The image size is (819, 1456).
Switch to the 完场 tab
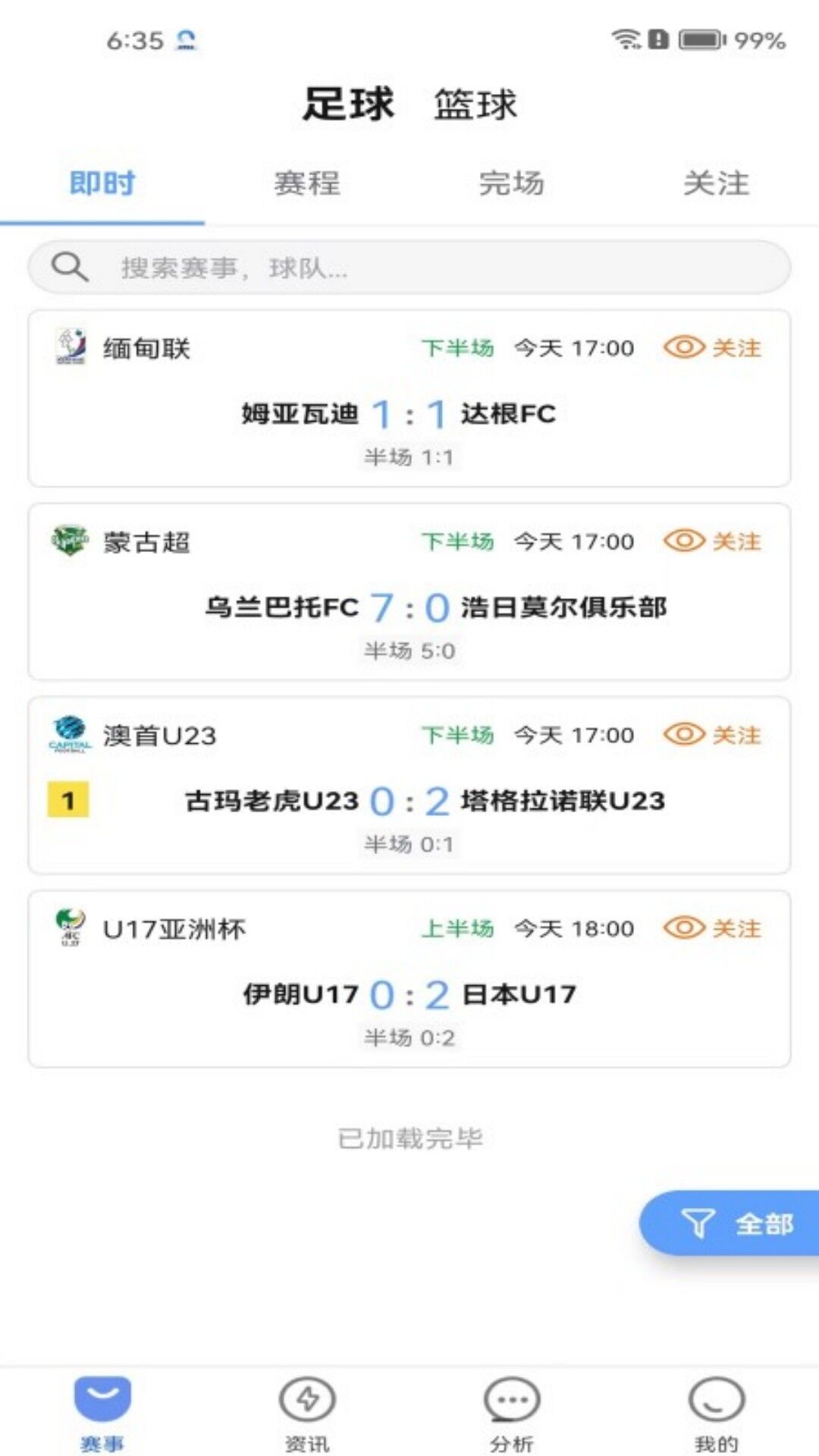click(512, 184)
